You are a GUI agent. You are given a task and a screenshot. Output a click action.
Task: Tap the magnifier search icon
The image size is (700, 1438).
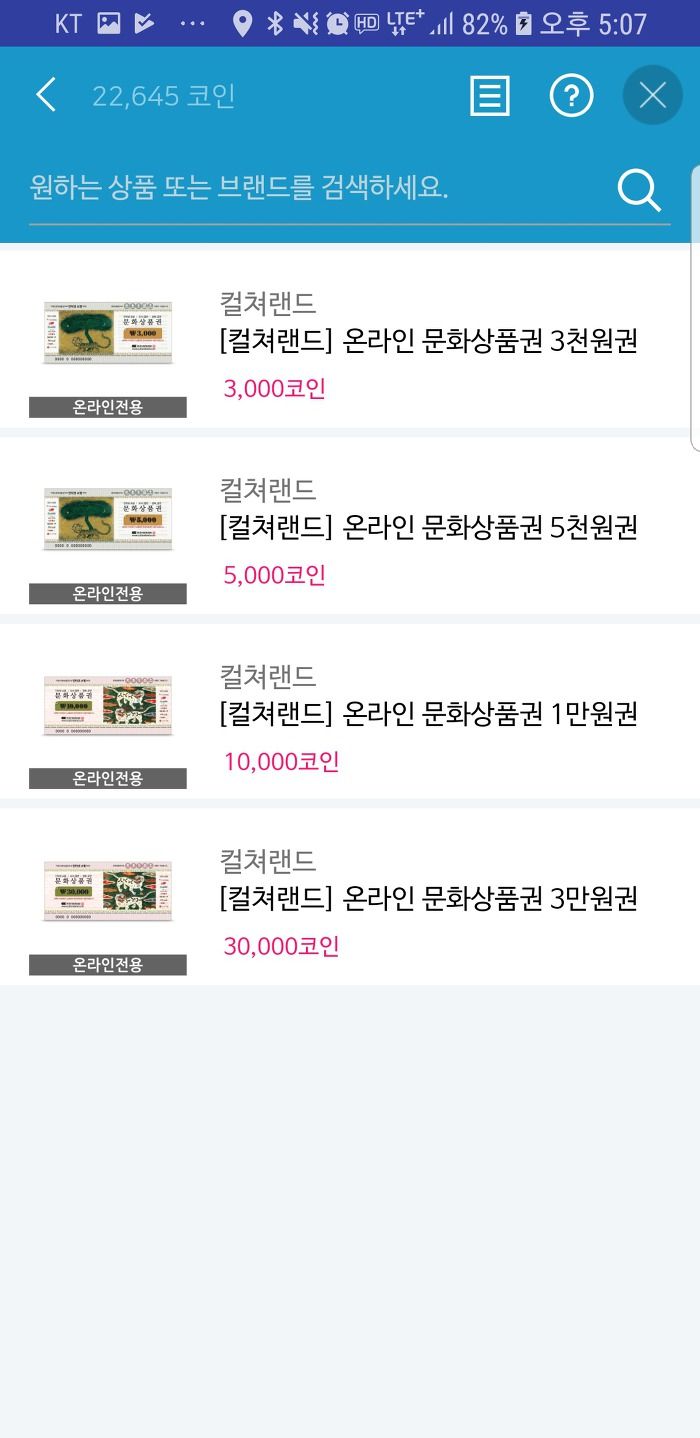(639, 189)
